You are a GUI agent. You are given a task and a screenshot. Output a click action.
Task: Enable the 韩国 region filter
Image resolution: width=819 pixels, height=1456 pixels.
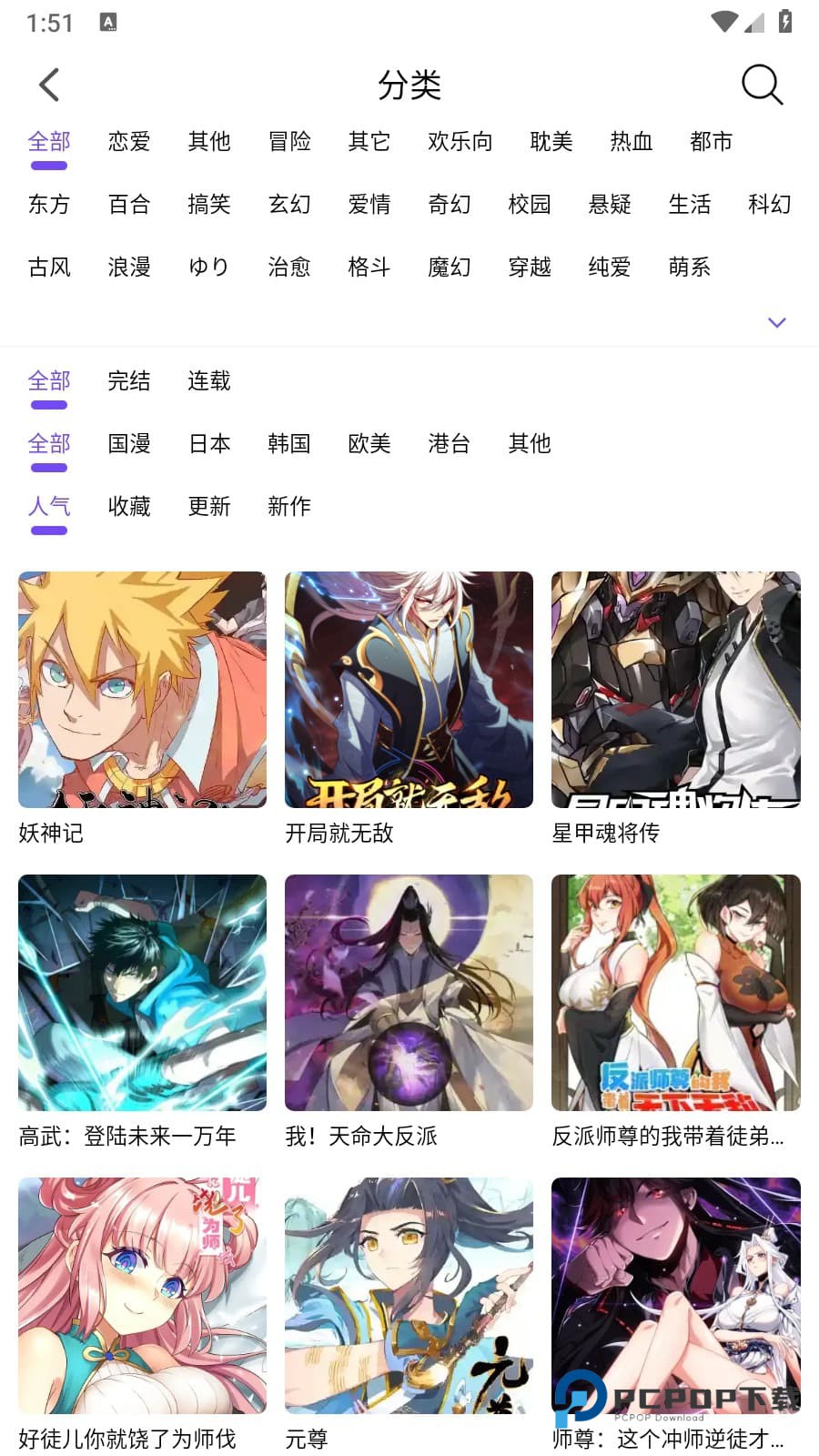click(289, 443)
